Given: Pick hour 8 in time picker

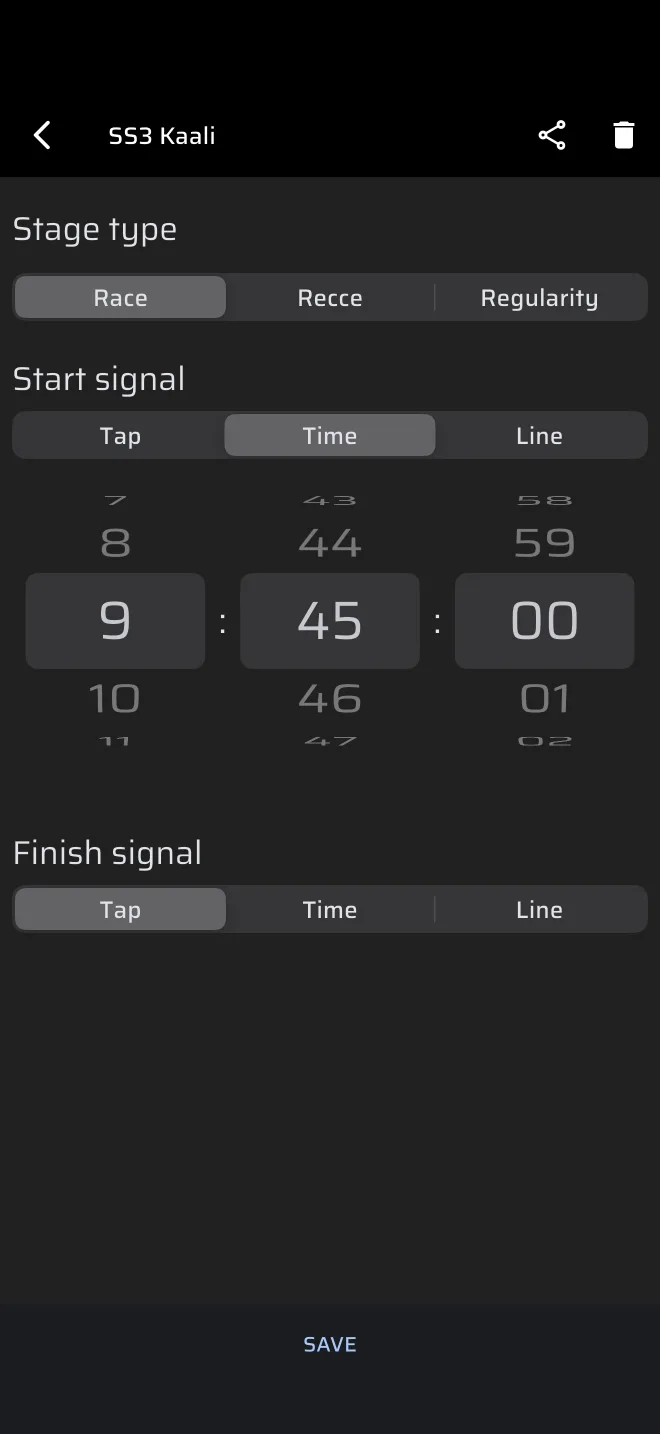Looking at the screenshot, I should [115, 543].
